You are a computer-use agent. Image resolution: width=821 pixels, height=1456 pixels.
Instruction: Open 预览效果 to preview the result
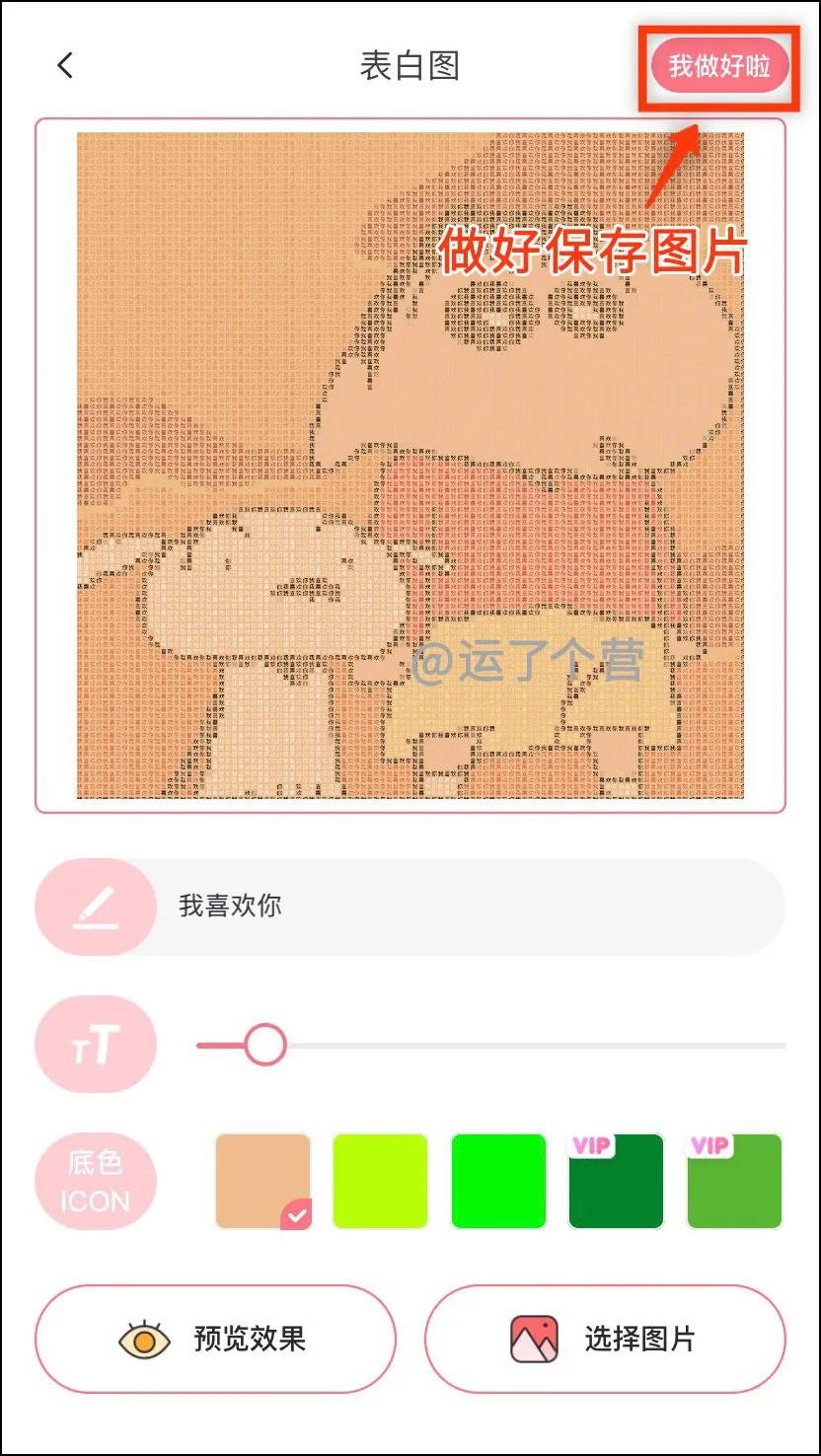pyautogui.click(x=215, y=1339)
